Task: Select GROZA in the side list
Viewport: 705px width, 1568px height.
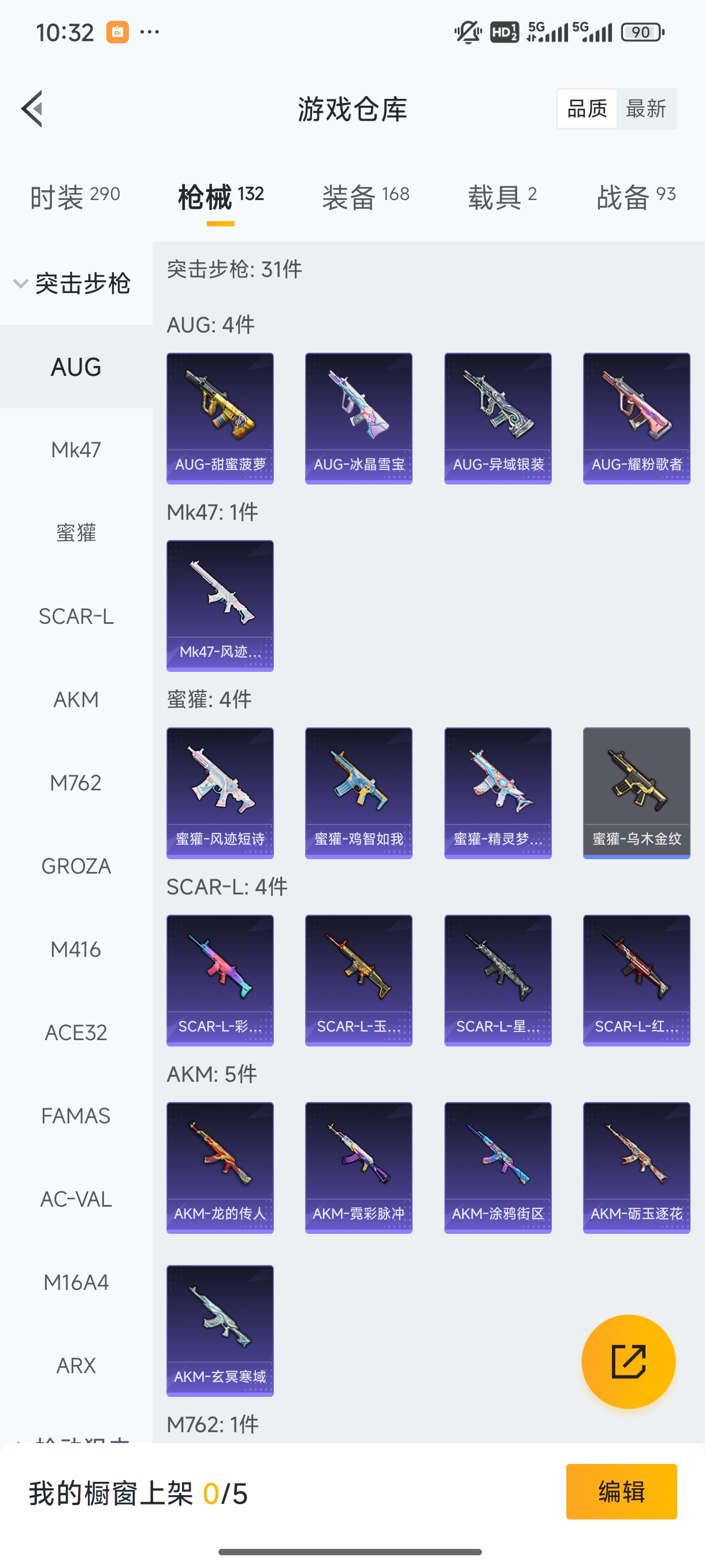Action: click(76, 866)
